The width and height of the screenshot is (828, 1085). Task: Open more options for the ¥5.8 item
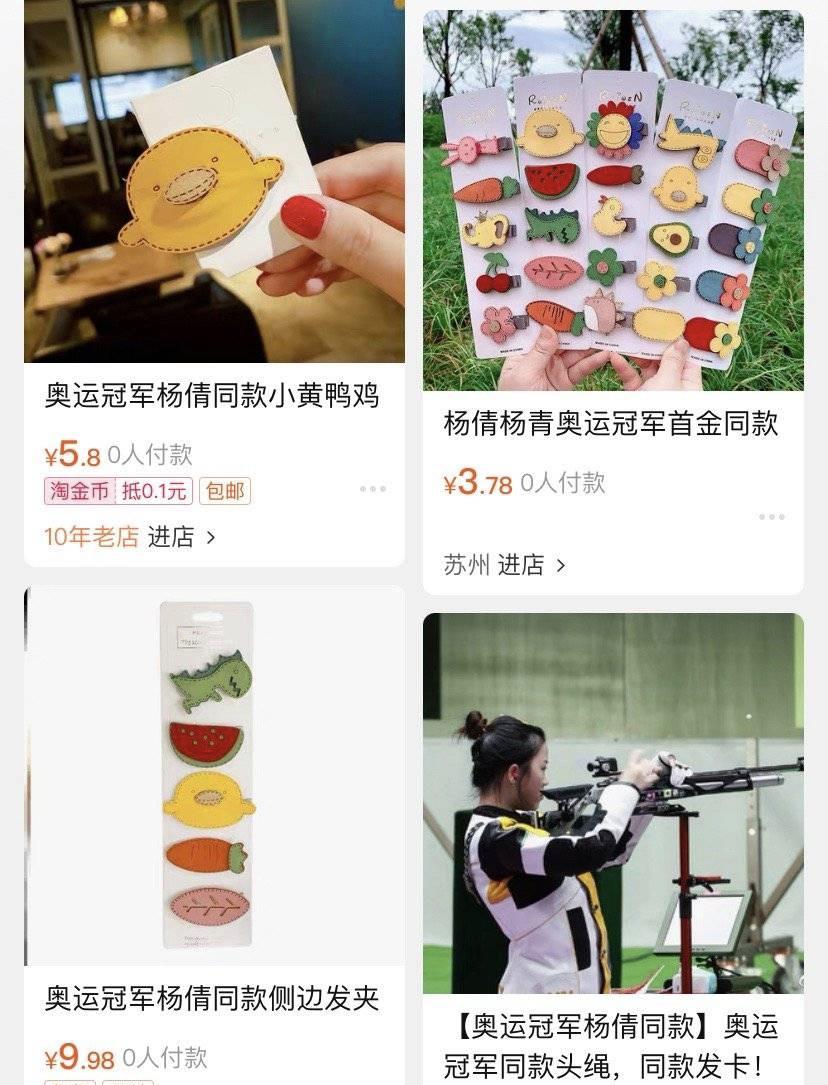[x=372, y=489]
